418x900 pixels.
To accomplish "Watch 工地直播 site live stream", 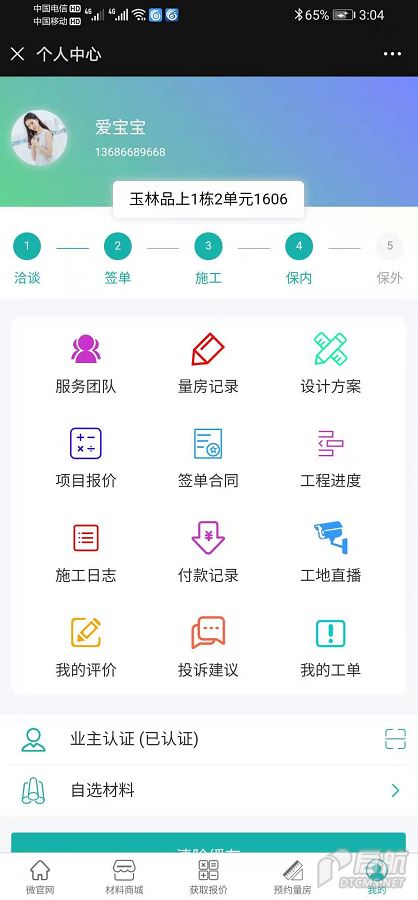I will coord(330,553).
